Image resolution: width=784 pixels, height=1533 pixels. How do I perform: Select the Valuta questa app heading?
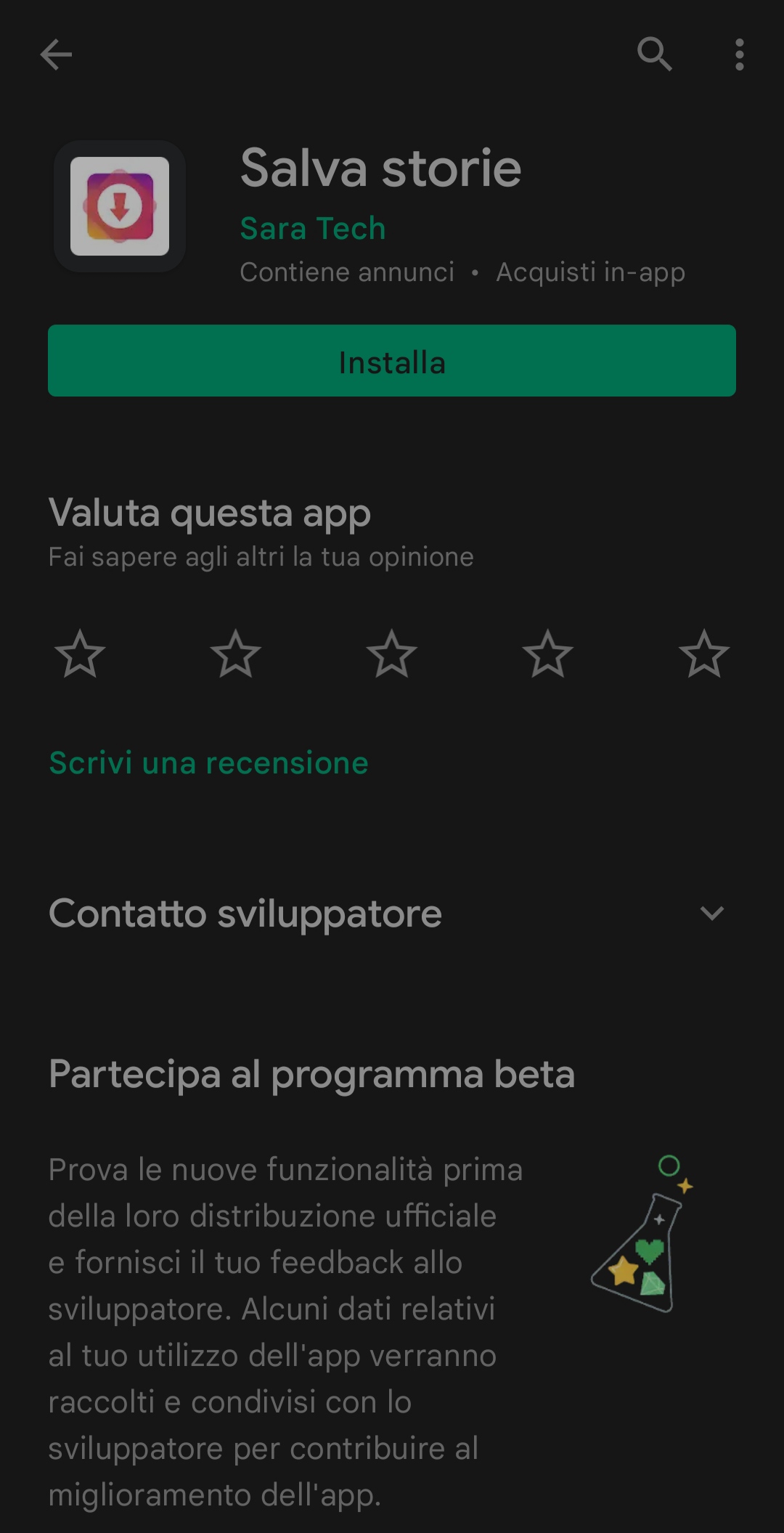pos(208,513)
